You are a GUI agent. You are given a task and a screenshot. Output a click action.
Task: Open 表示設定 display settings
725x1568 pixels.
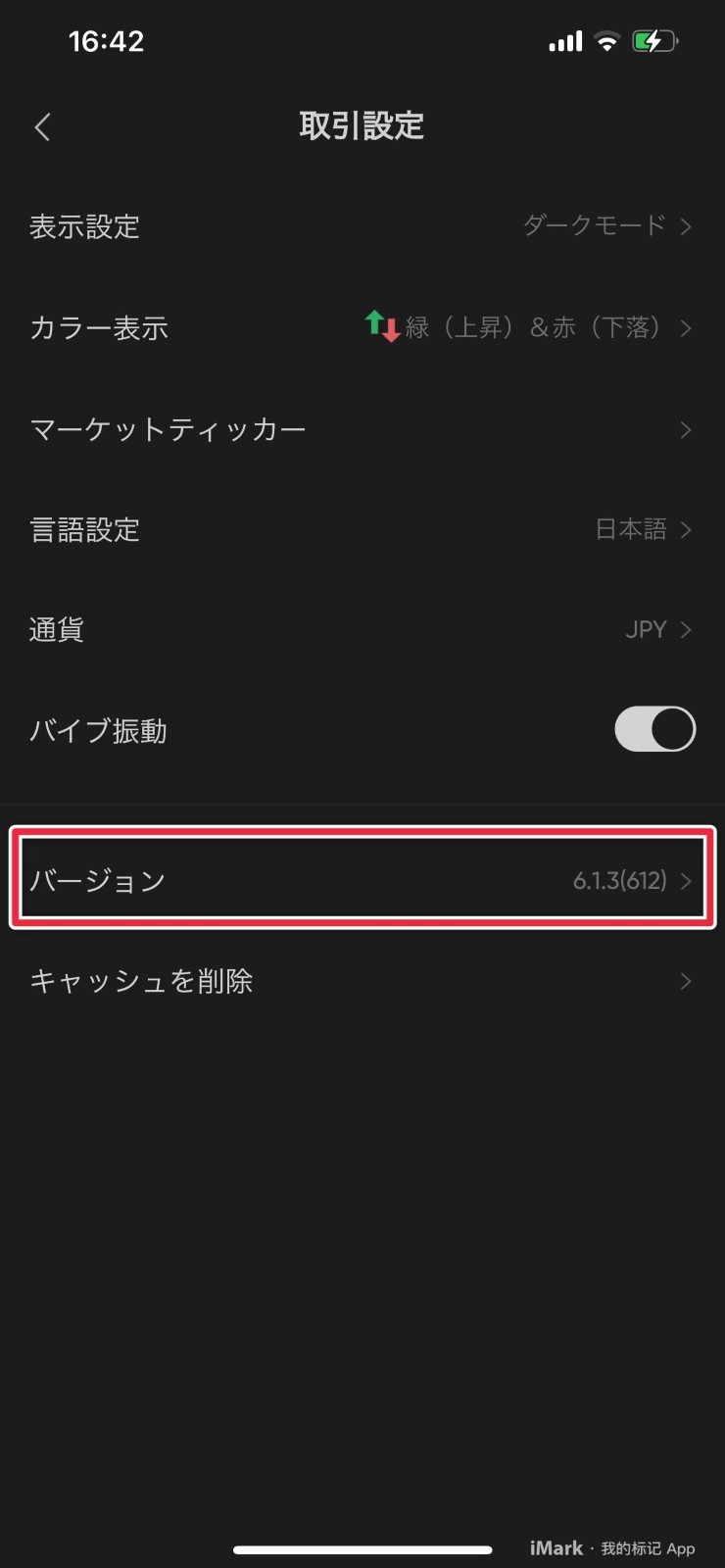pos(362,226)
